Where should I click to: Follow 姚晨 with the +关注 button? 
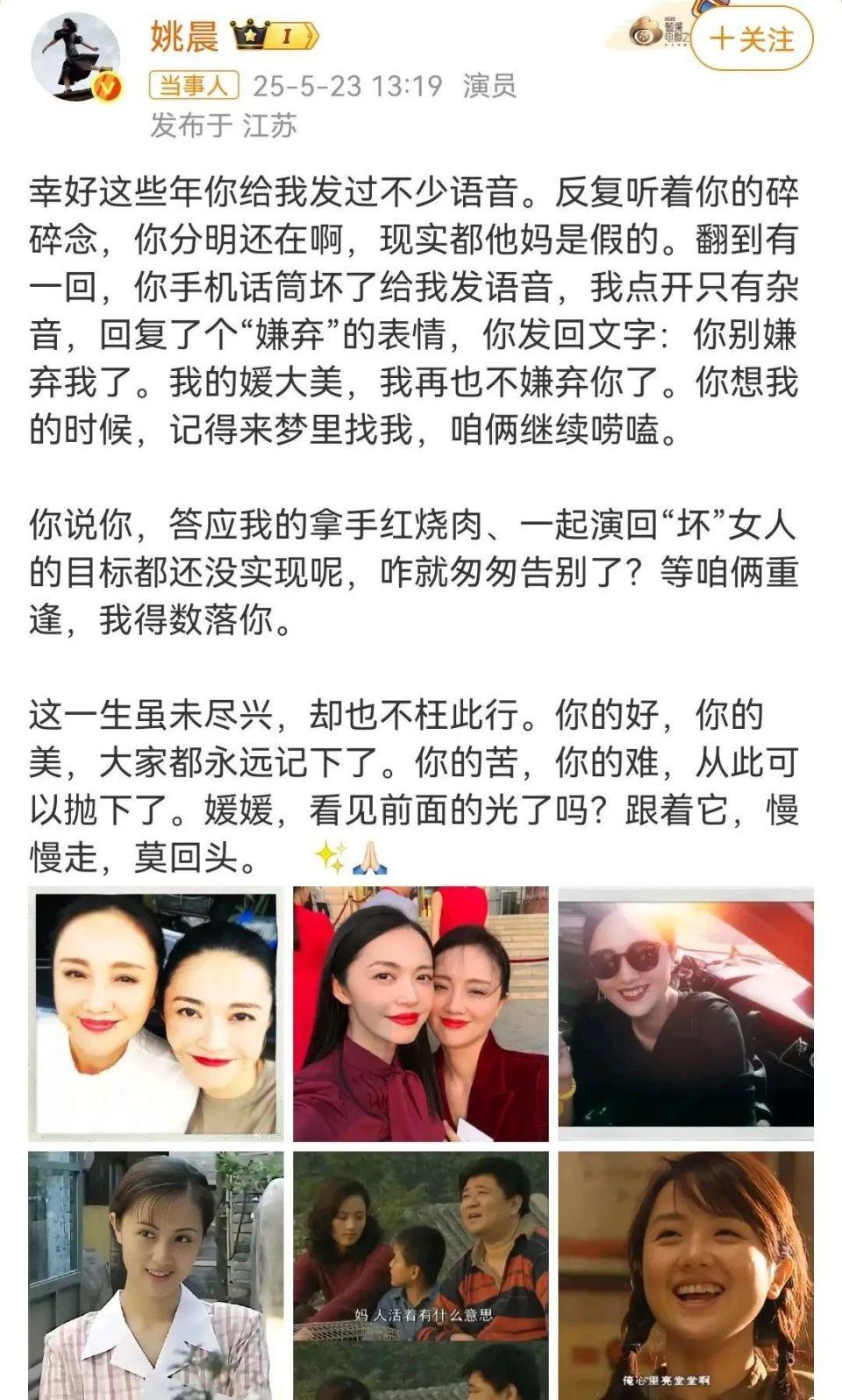pos(752,39)
